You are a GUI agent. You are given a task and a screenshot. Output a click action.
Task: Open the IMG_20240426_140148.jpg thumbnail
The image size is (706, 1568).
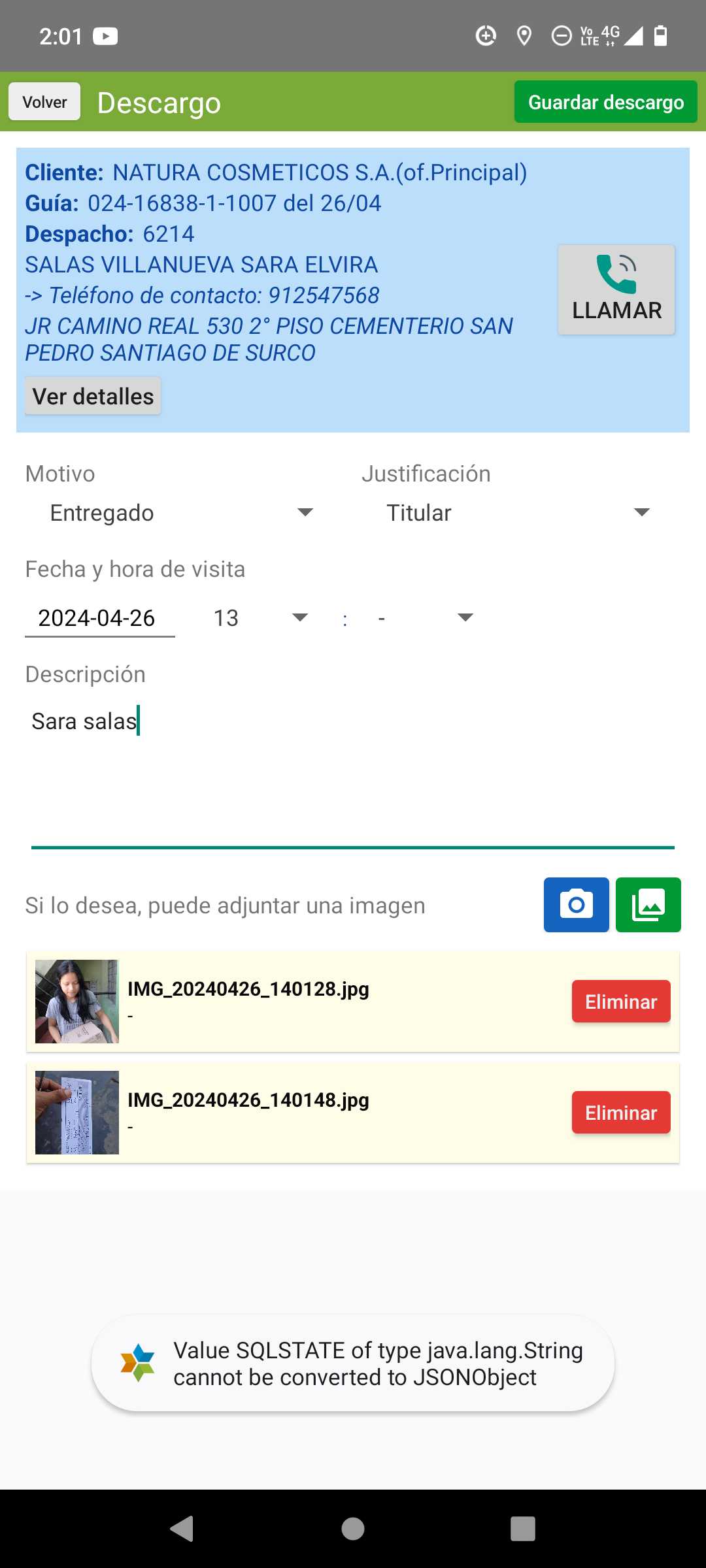[77, 1113]
